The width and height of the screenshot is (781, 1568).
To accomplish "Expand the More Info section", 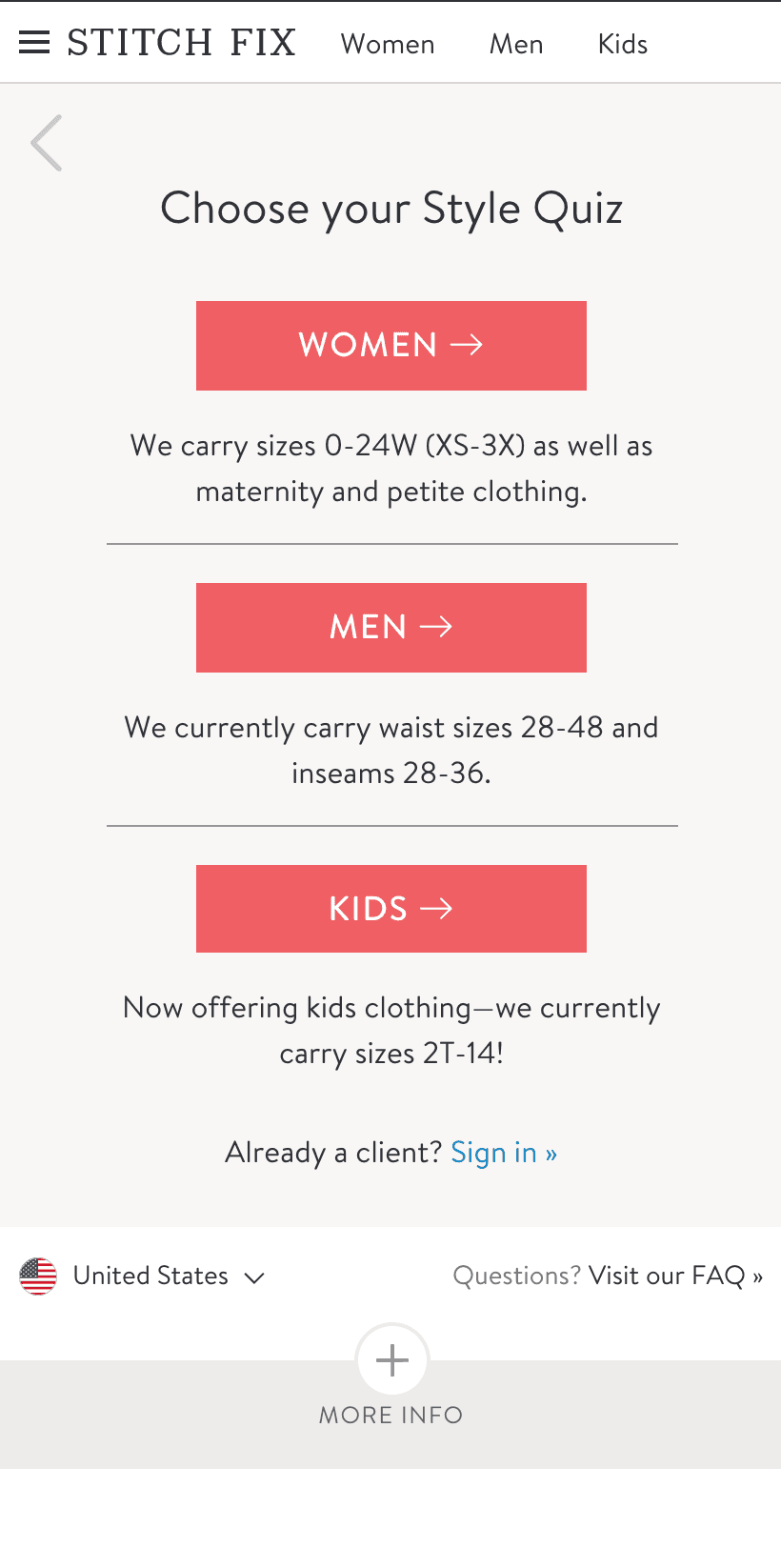I will 391,1377.
